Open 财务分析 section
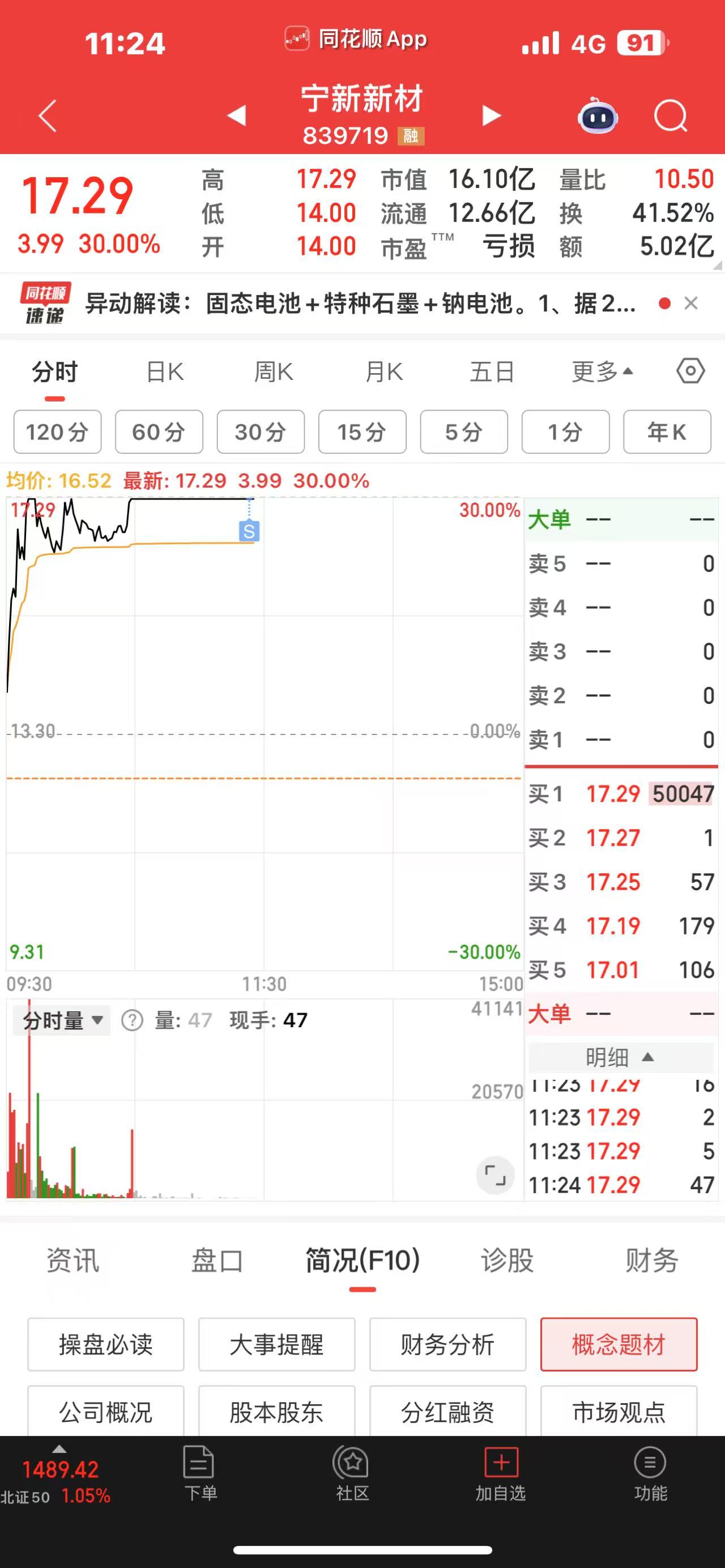 pos(447,1345)
